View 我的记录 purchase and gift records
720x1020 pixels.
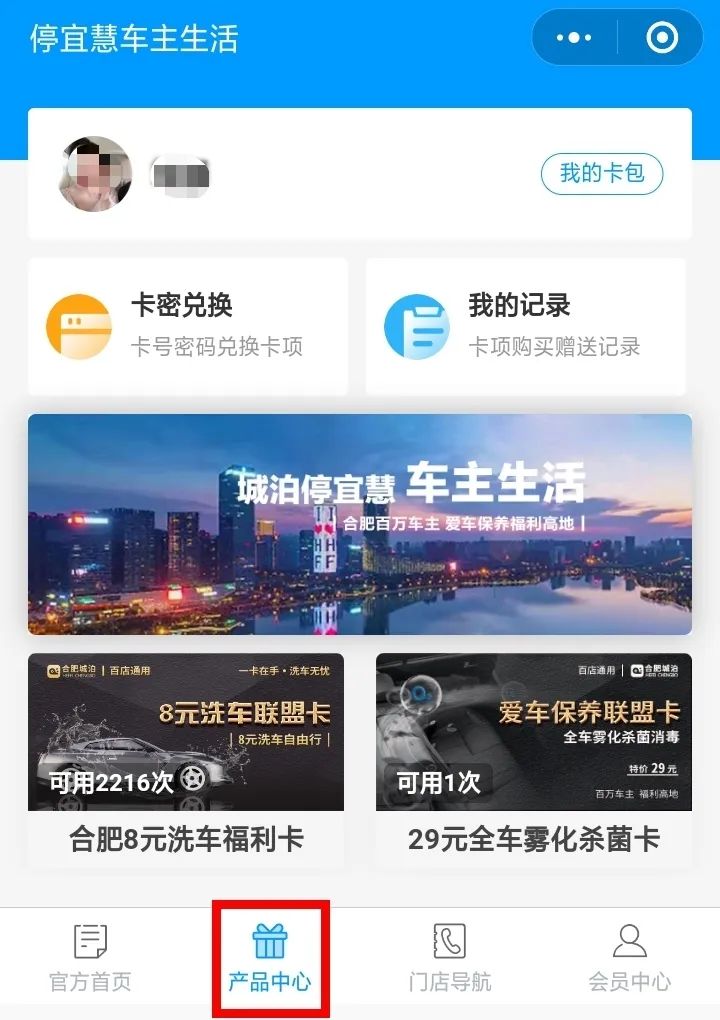coord(525,326)
